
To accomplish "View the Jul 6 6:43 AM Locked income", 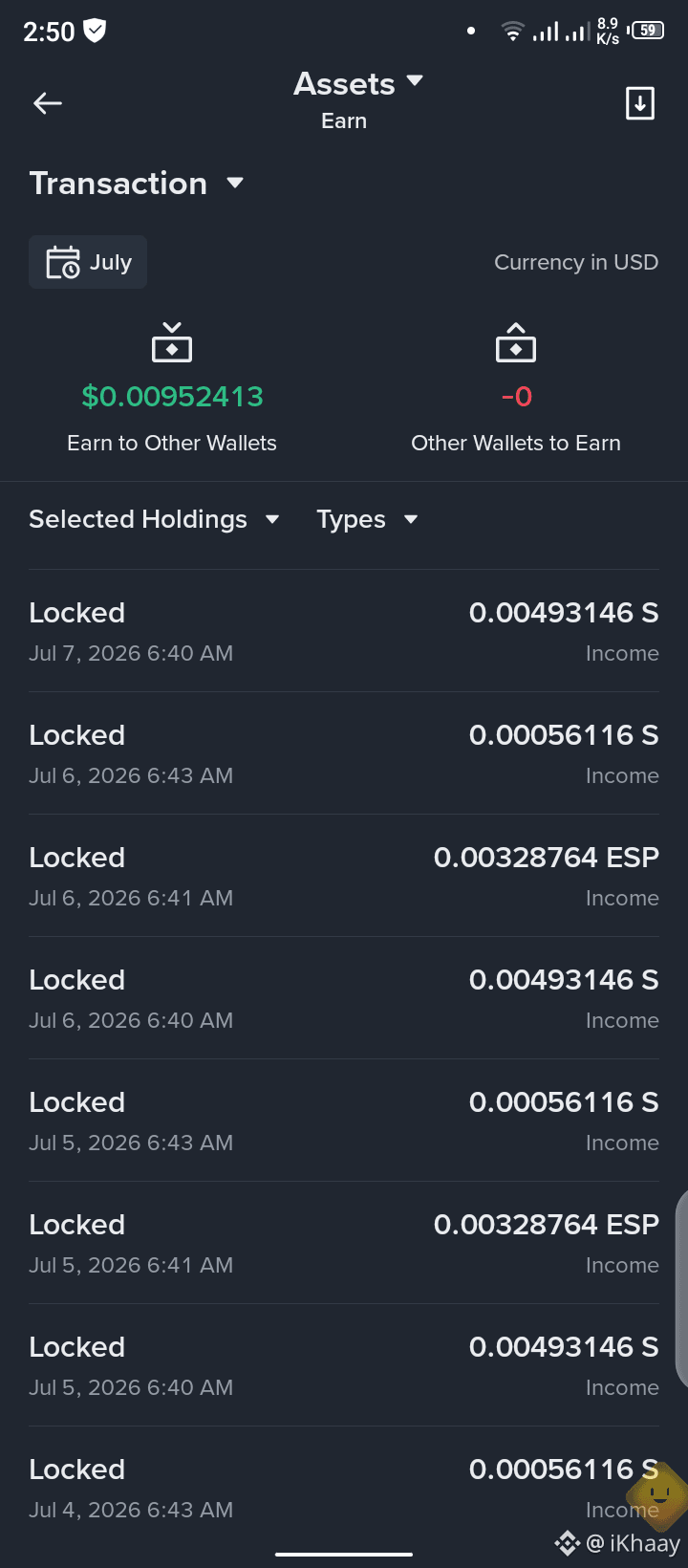I will (x=344, y=753).
